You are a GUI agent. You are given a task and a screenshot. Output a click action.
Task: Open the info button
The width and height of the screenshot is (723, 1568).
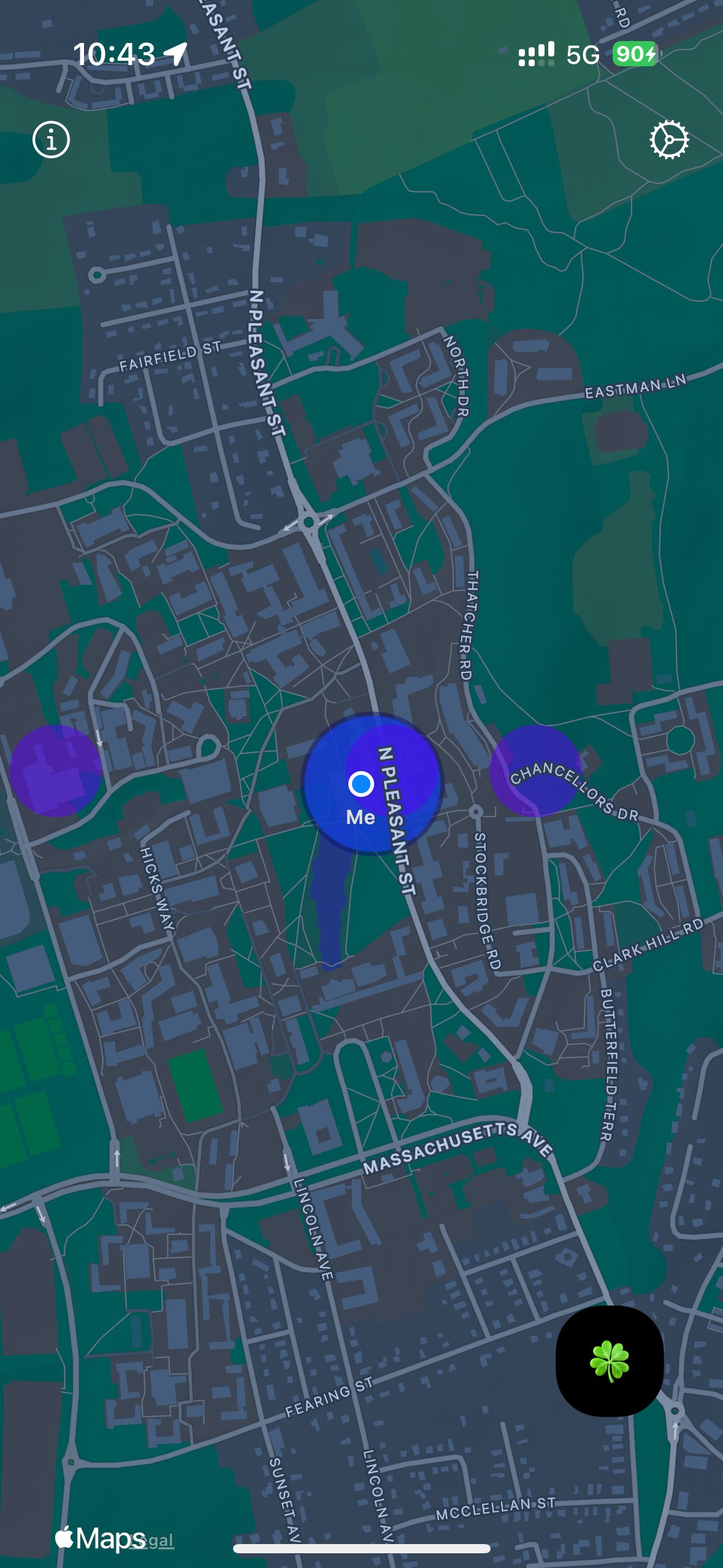click(x=51, y=139)
